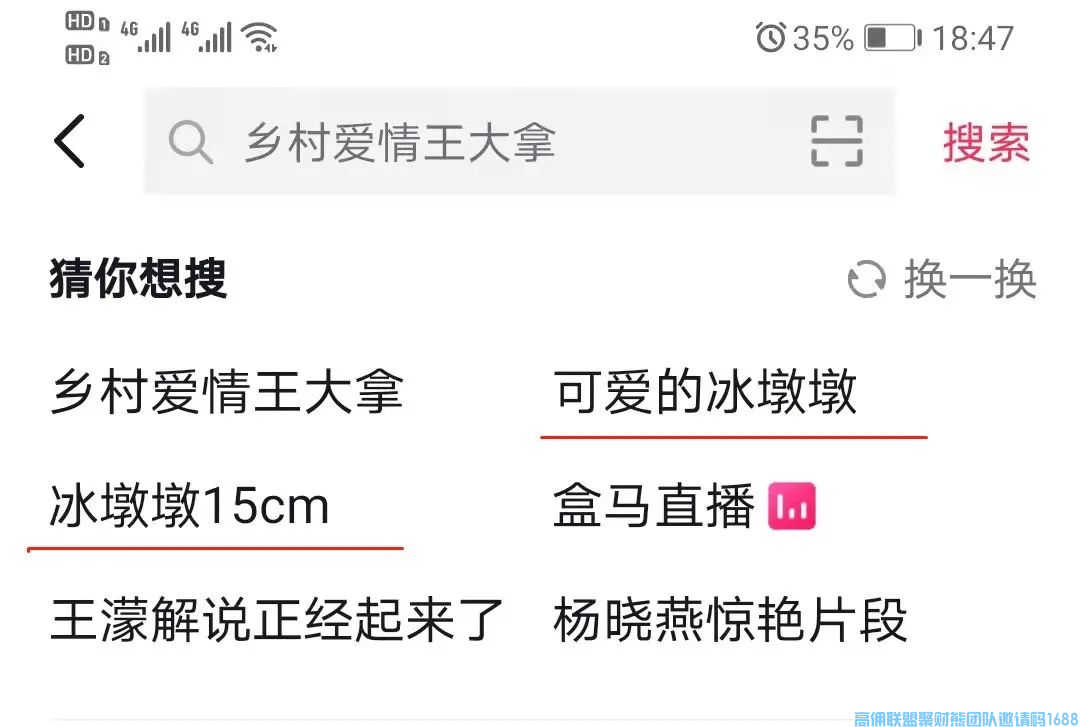Select 王濛解说正经起来了
Screen dimensions: 1080x727
click(277, 621)
